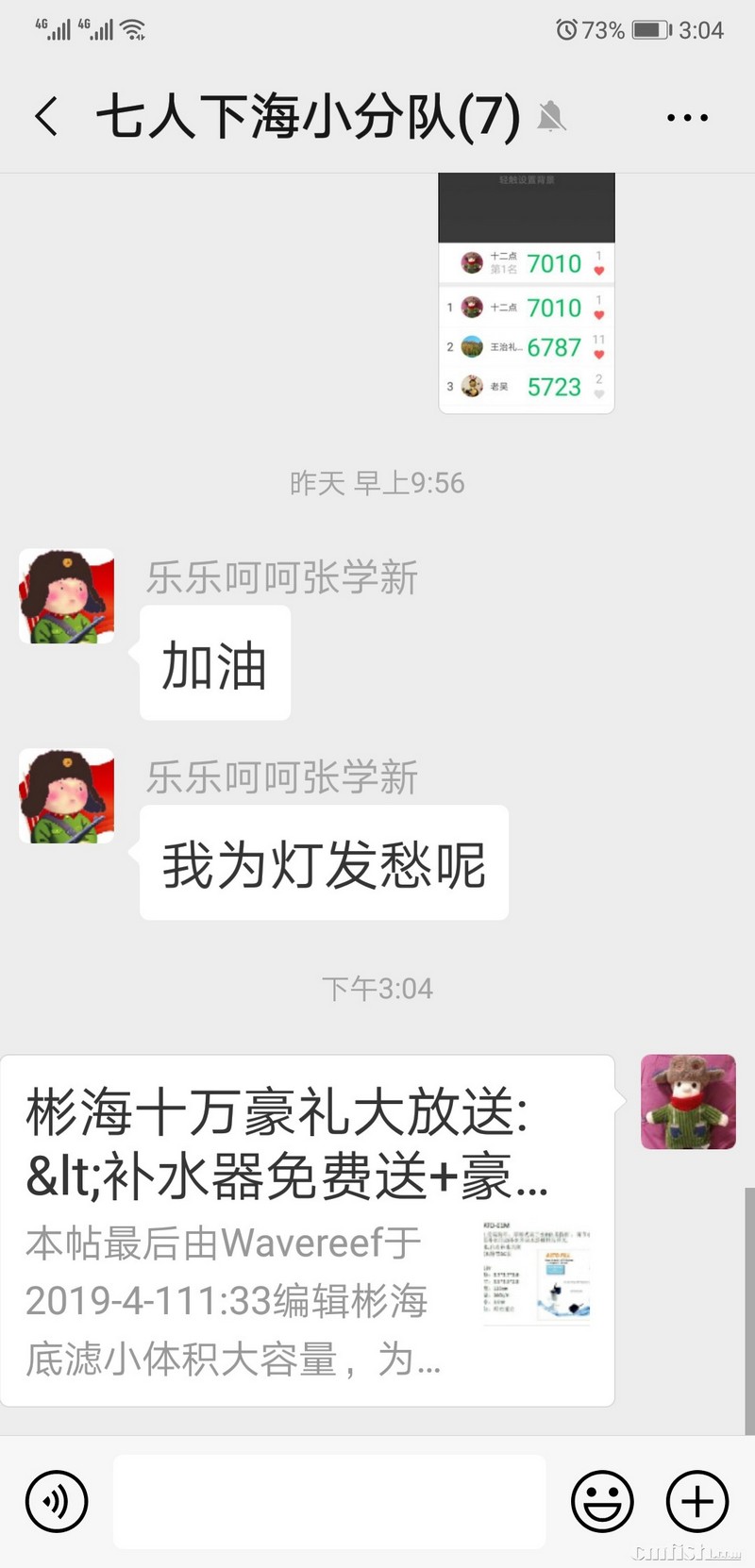The width and height of the screenshot is (755, 1568).
Task: Open the plus attachments menu
Action: click(x=697, y=1501)
